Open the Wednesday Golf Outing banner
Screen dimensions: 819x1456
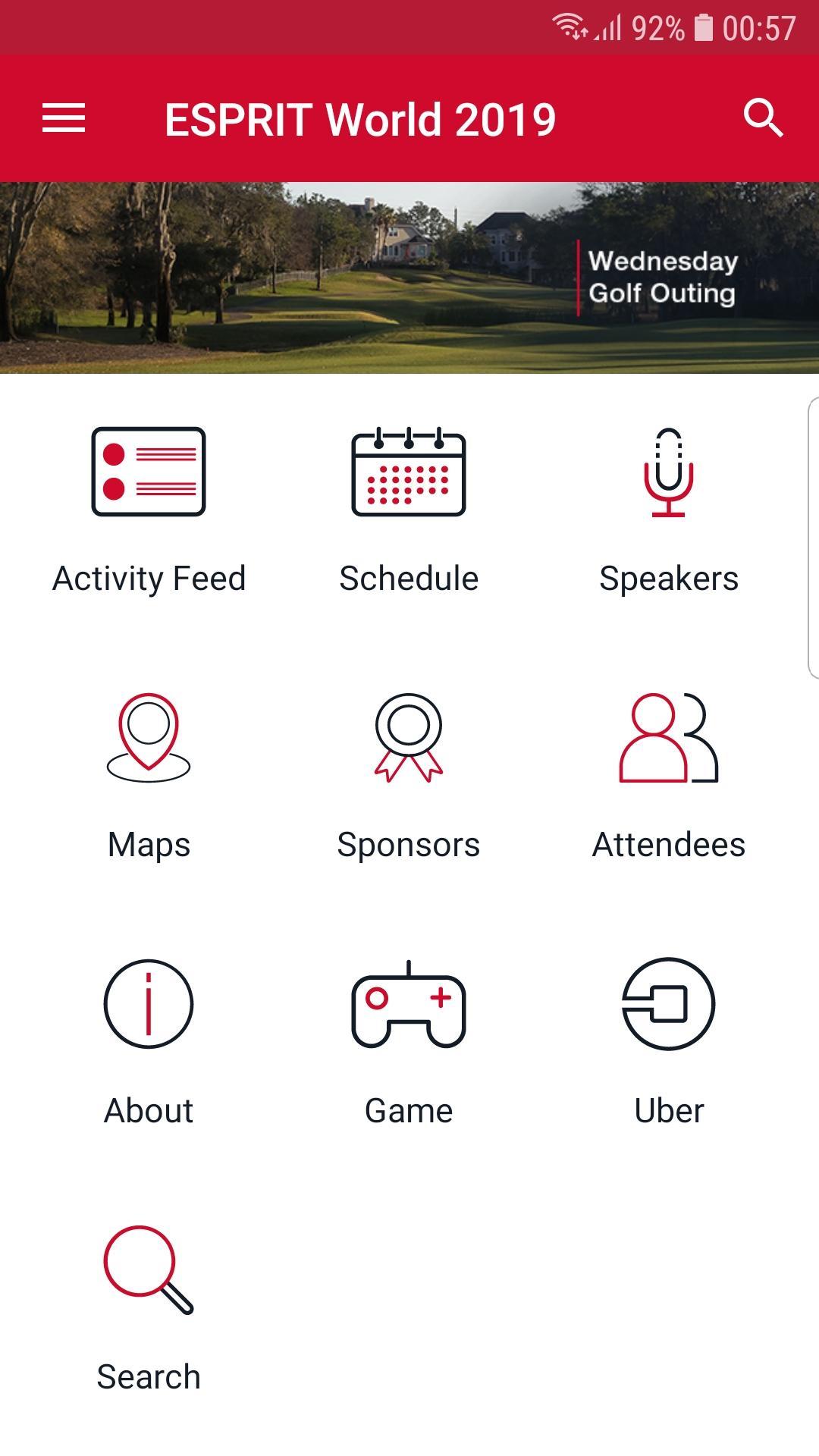click(409, 278)
